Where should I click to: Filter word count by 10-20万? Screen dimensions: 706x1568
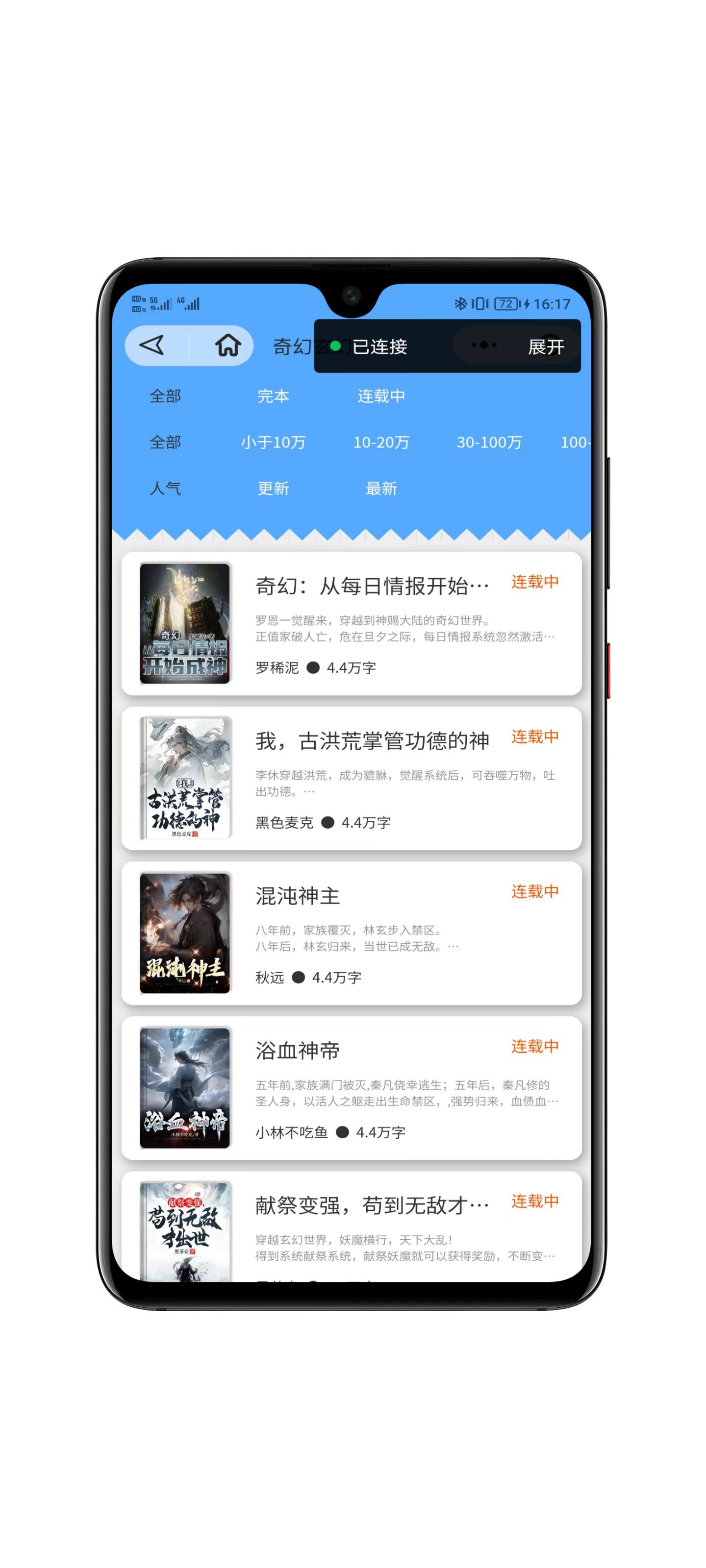pyautogui.click(x=381, y=442)
